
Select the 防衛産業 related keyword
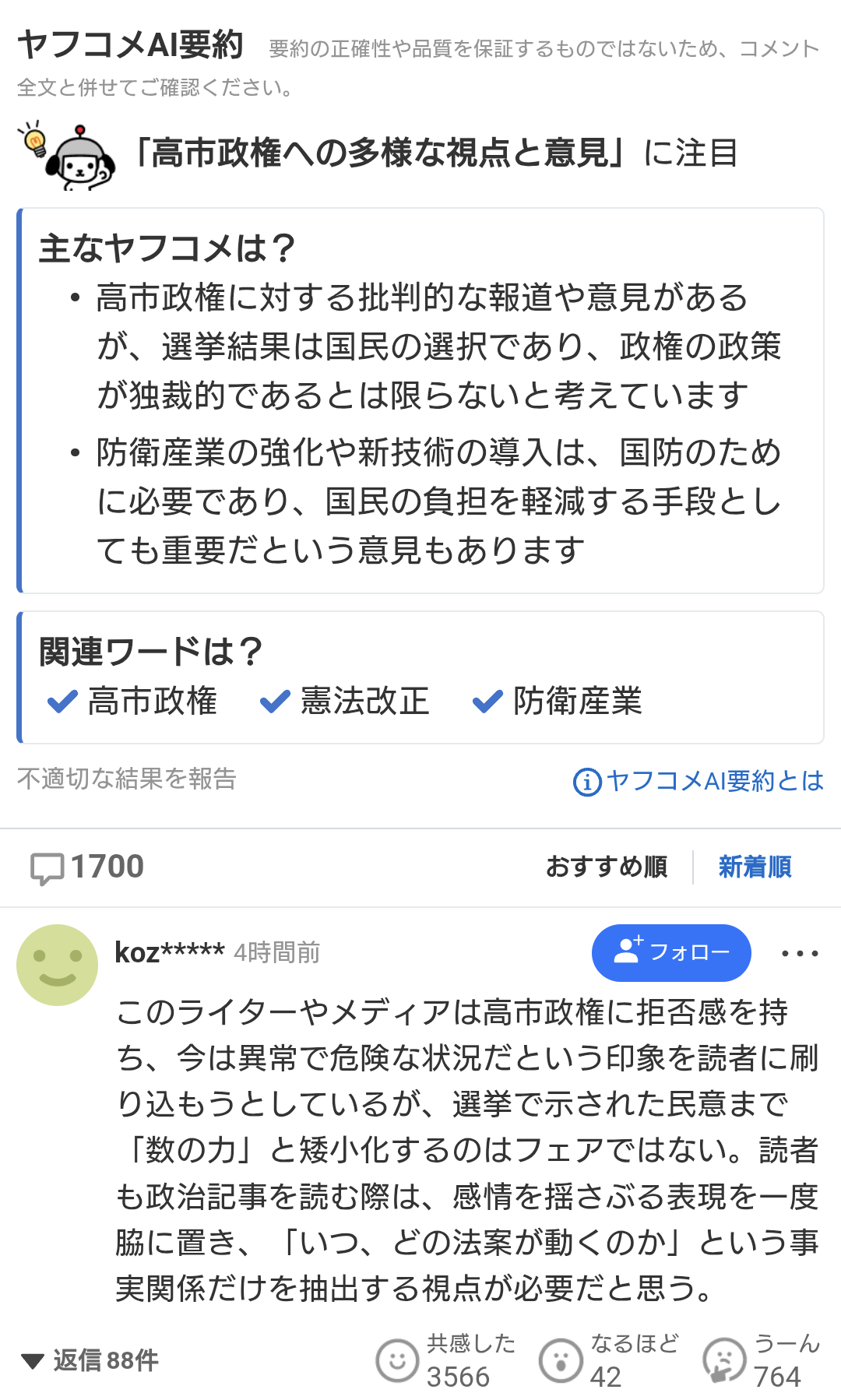tap(558, 701)
